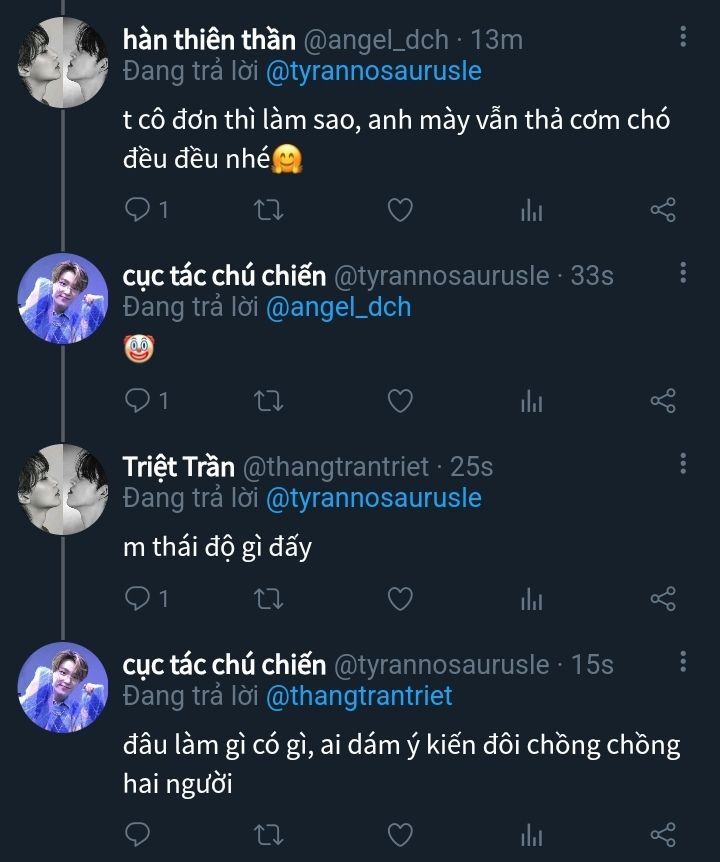The width and height of the screenshot is (720, 862).
Task: Retweet Triệt Trần's reply
Action: point(269,599)
